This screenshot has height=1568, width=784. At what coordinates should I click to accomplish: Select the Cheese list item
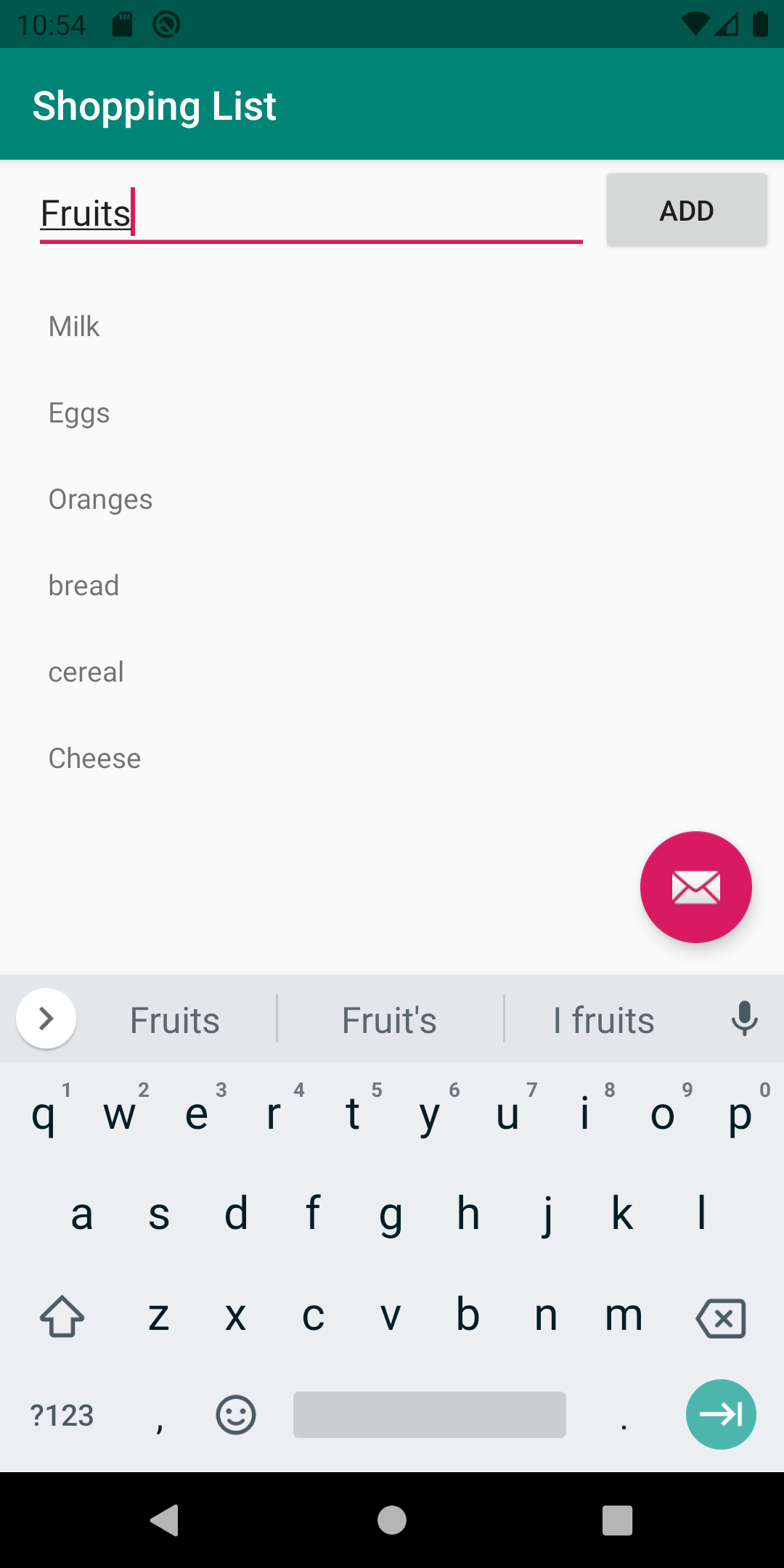(94, 759)
